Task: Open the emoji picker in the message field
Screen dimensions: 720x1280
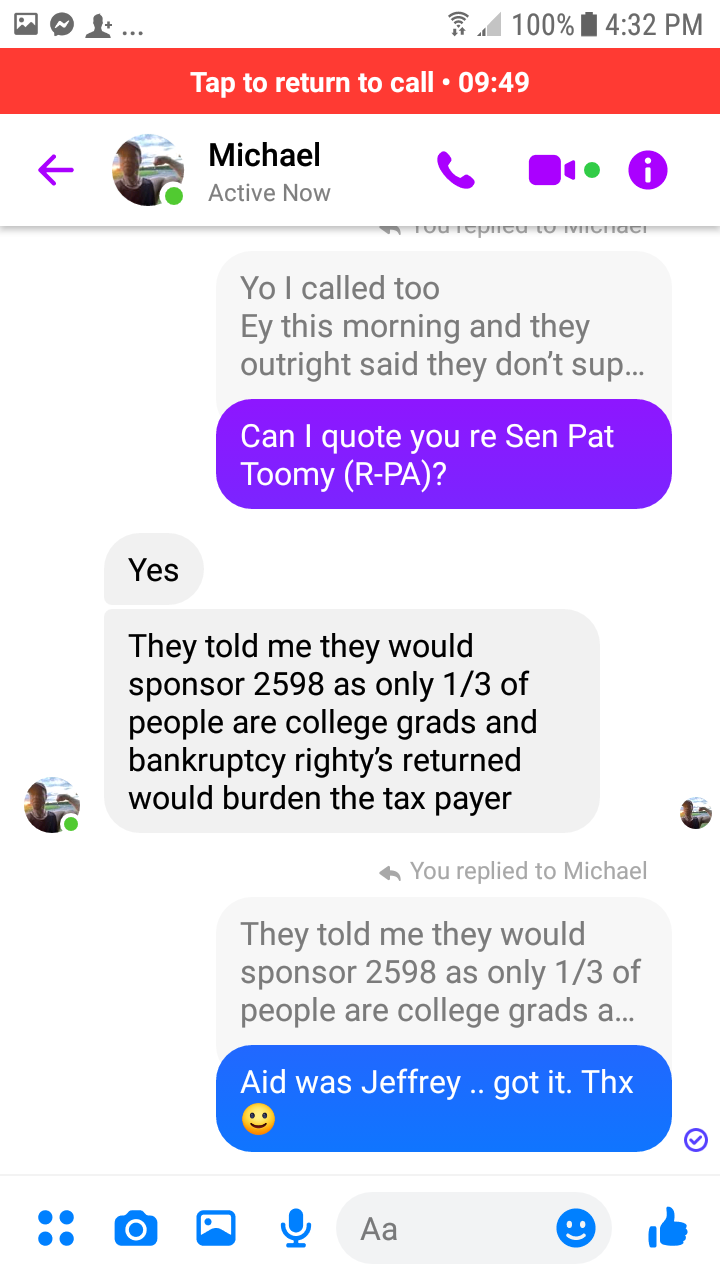Action: tap(576, 1228)
